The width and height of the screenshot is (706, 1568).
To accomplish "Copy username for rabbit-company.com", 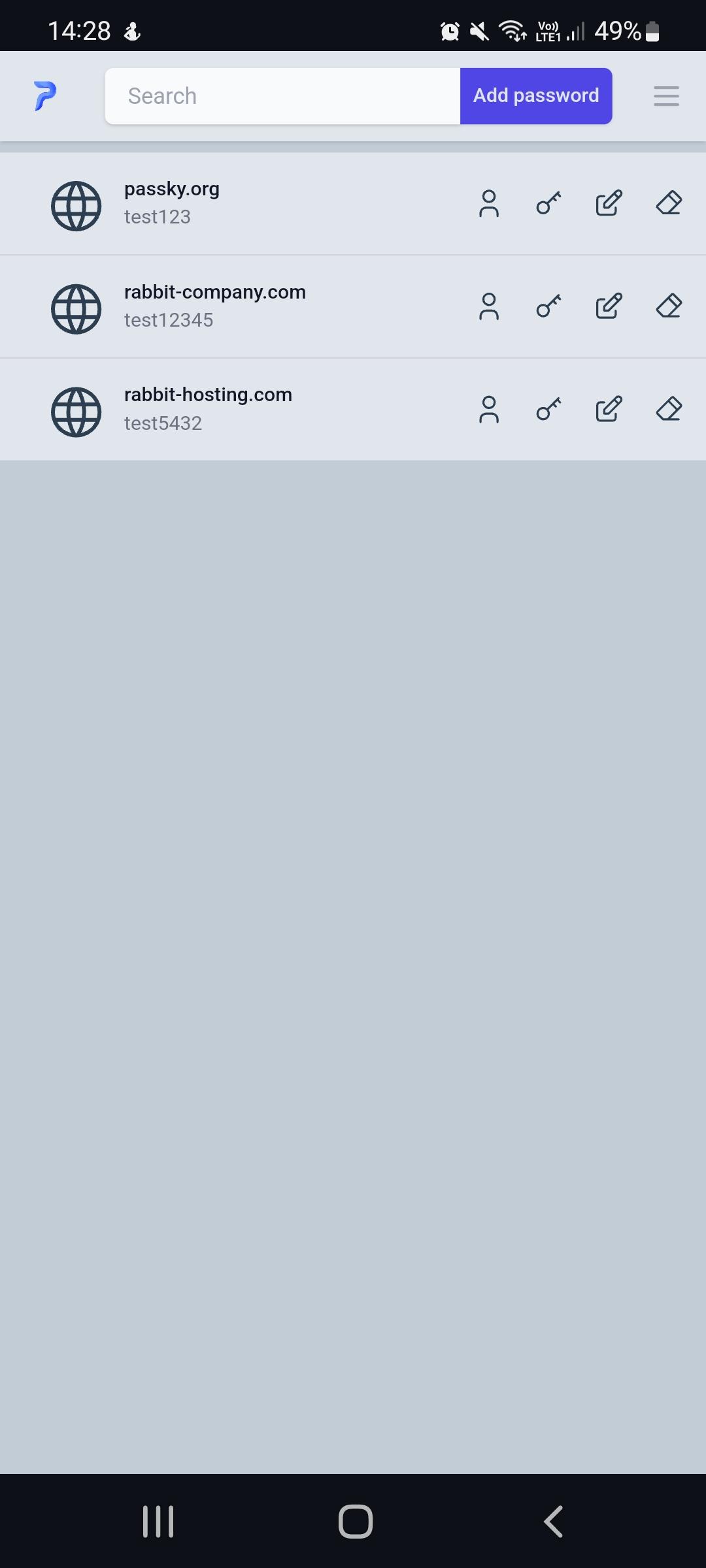I will 489,306.
